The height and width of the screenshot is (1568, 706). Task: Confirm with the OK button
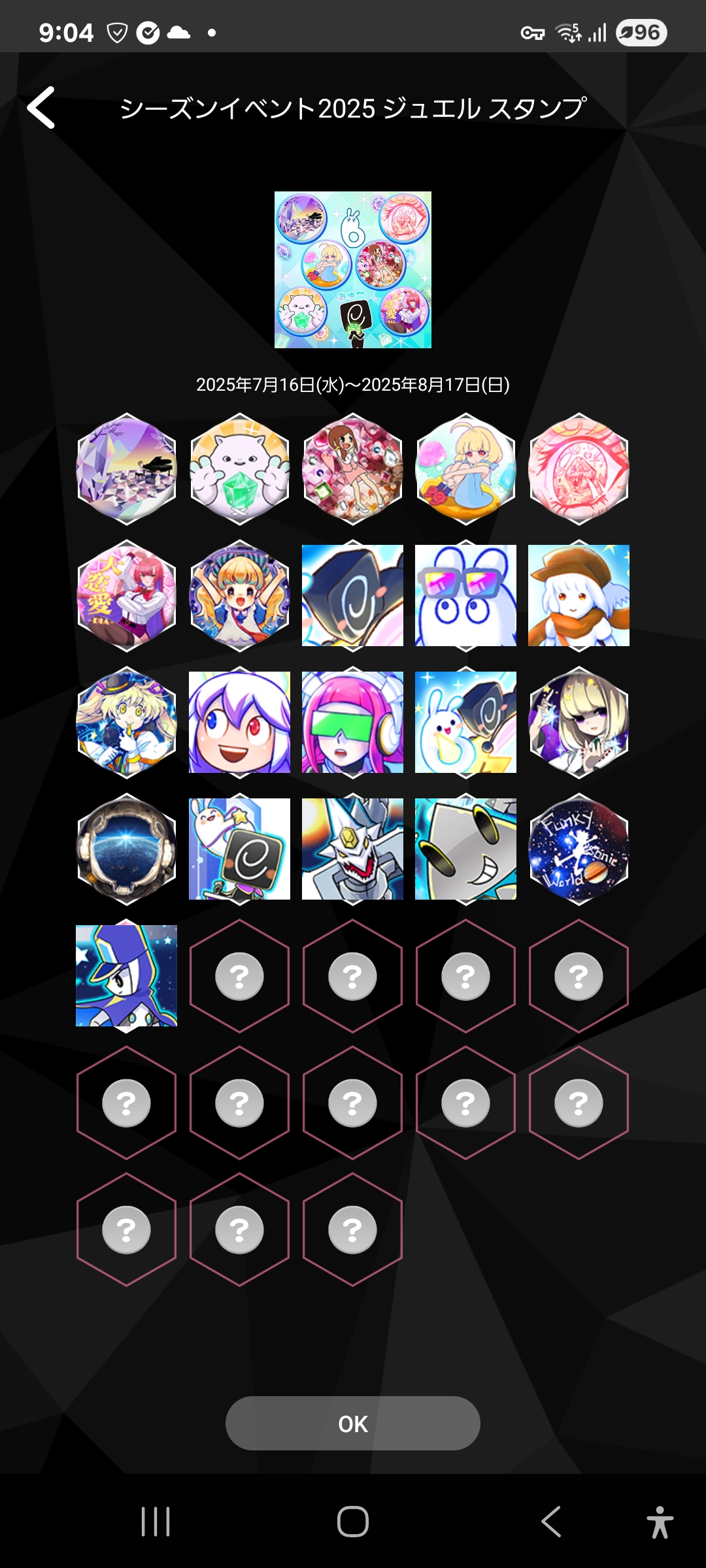coord(352,1423)
